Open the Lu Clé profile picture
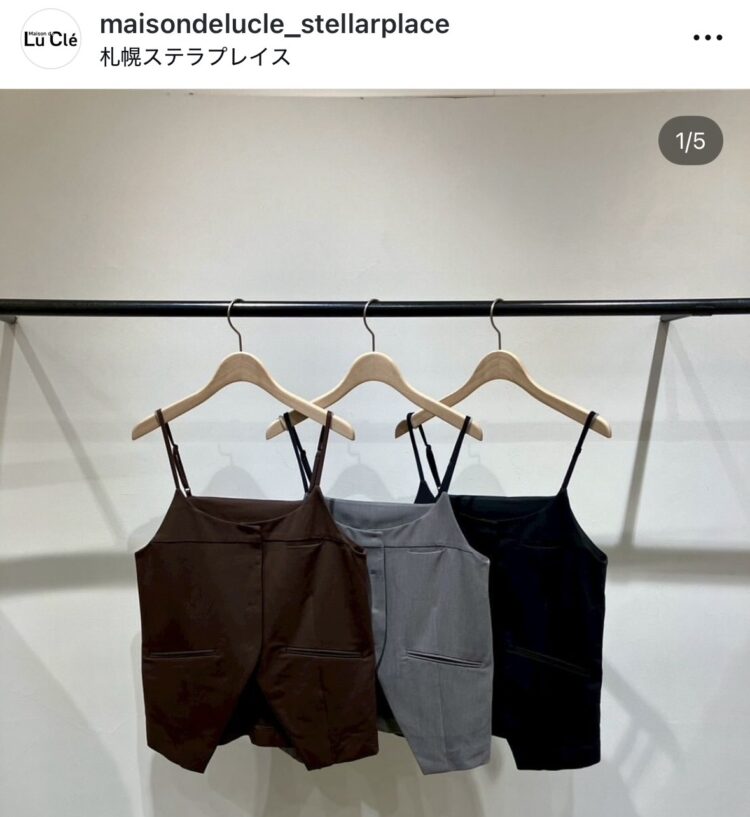Image resolution: width=750 pixels, height=817 pixels. tap(50, 39)
